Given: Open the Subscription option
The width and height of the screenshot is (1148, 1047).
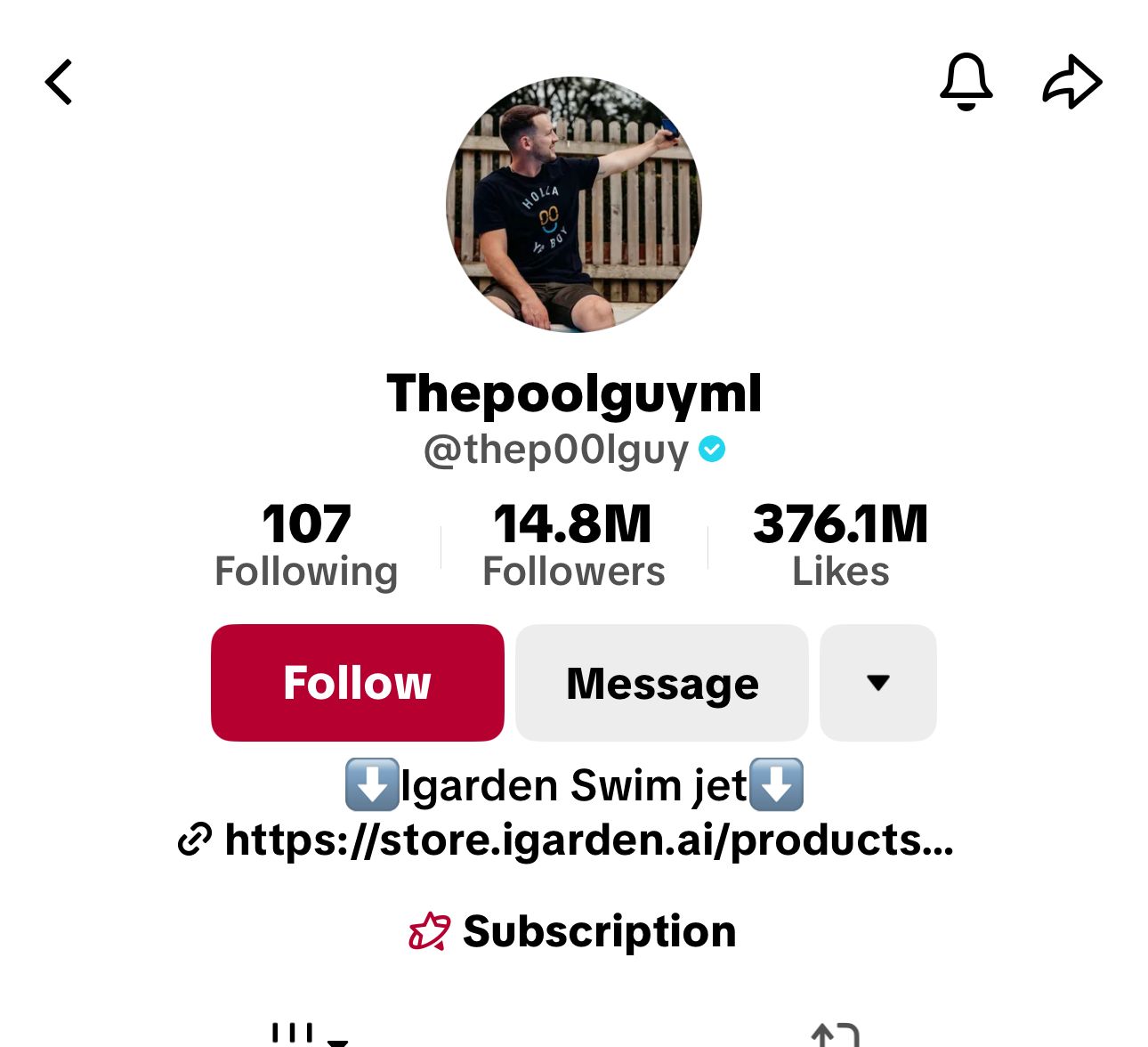Looking at the screenshot, I should (574, 931).
